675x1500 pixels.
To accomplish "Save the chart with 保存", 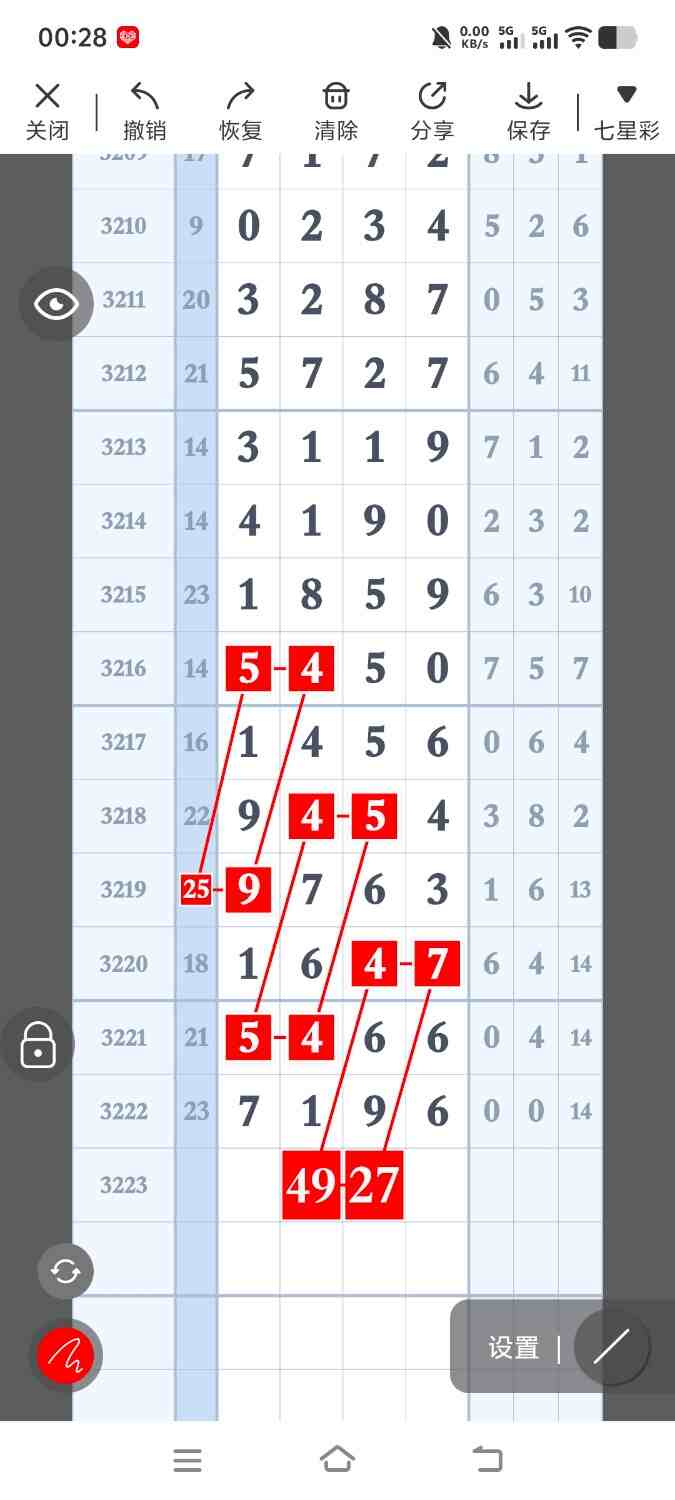I will (x=528, y=110).
